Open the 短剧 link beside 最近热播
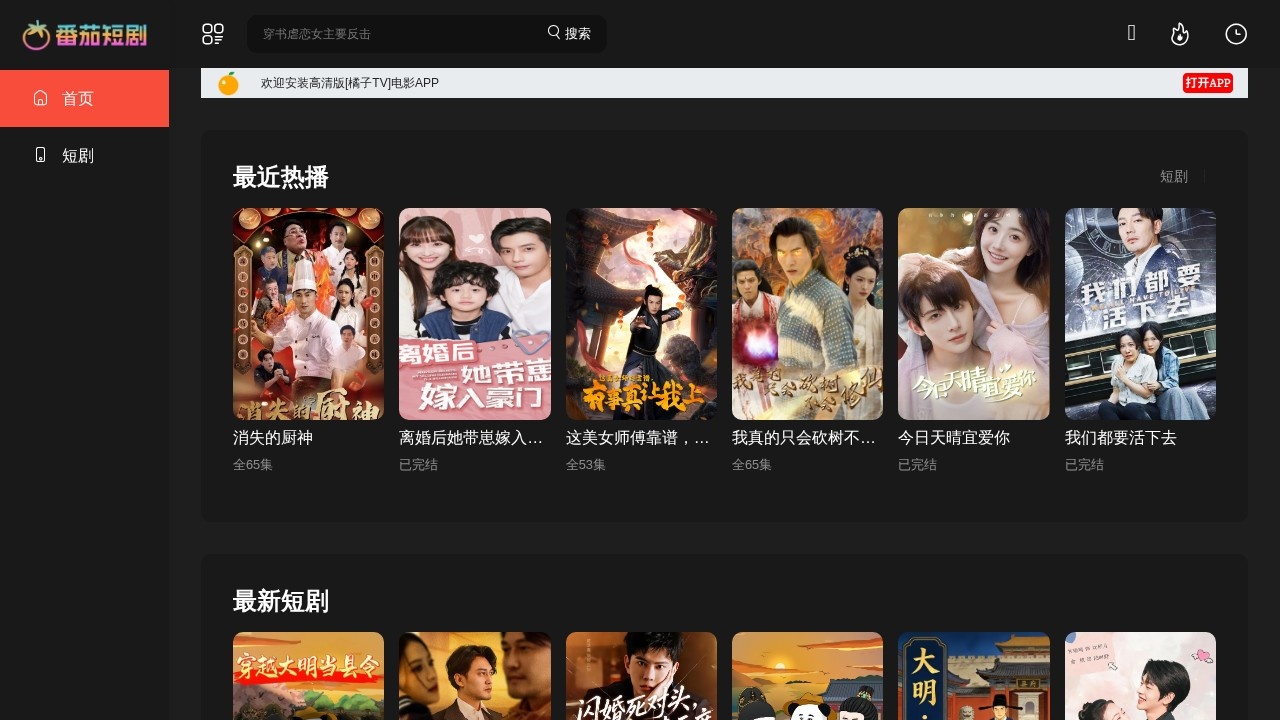 [x=1173, y=177]
